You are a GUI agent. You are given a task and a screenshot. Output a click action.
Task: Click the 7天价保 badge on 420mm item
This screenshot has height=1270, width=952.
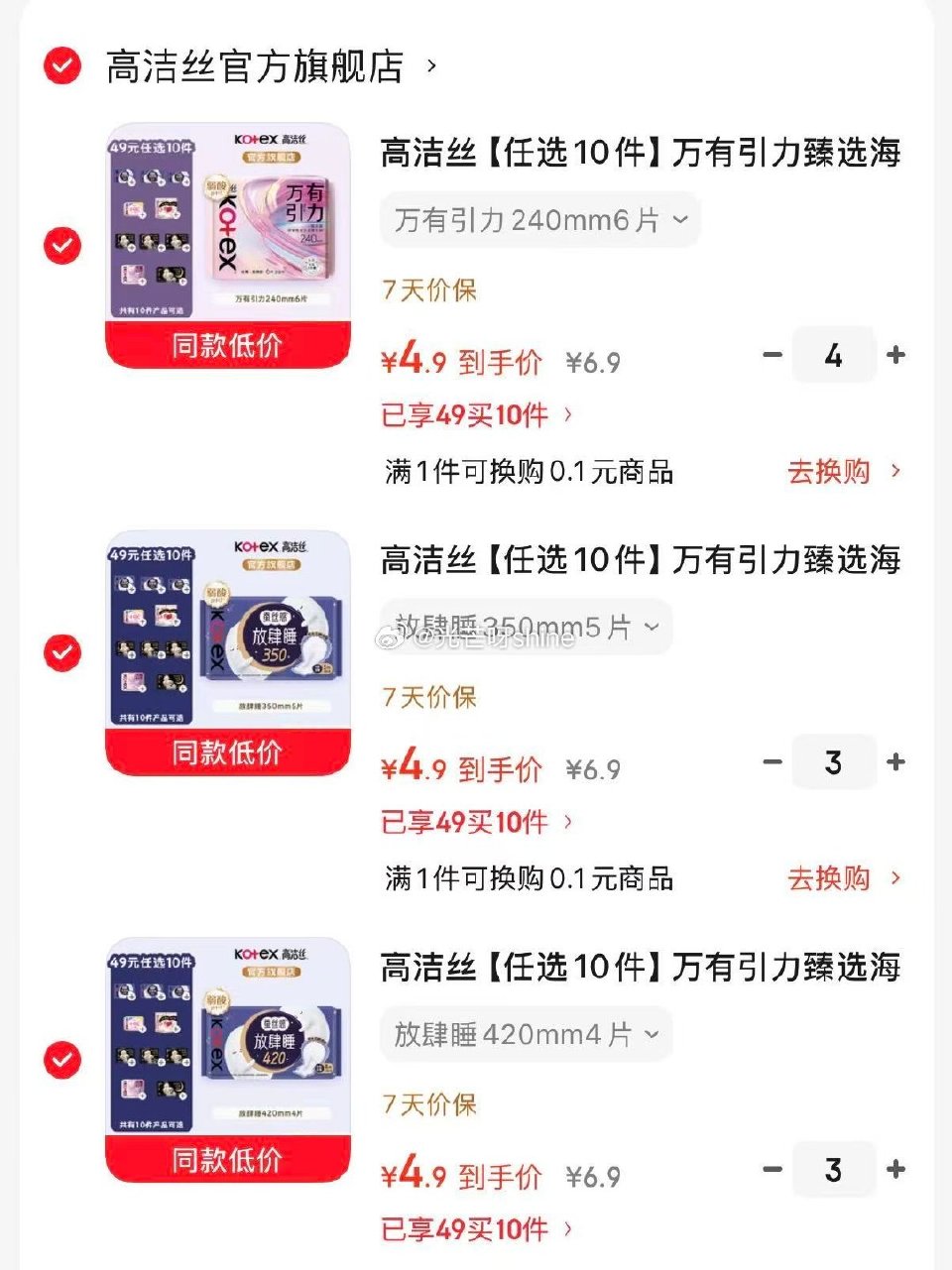[x=428, y=1103]
